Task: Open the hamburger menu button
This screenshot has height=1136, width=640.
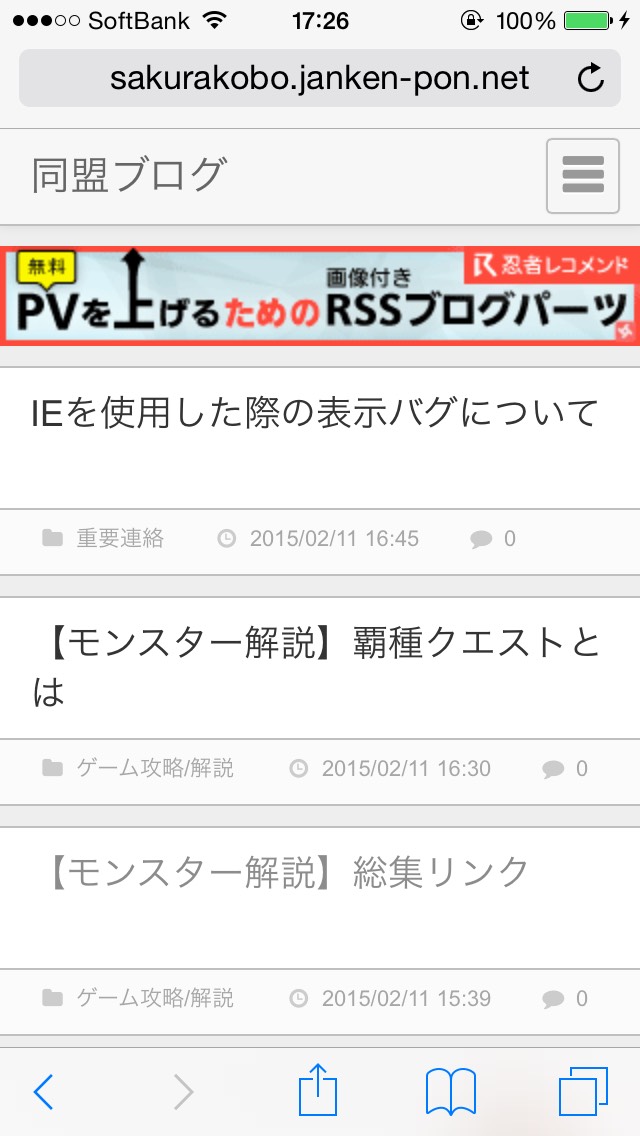Action: pyautogui.click(x=583, y=176)
